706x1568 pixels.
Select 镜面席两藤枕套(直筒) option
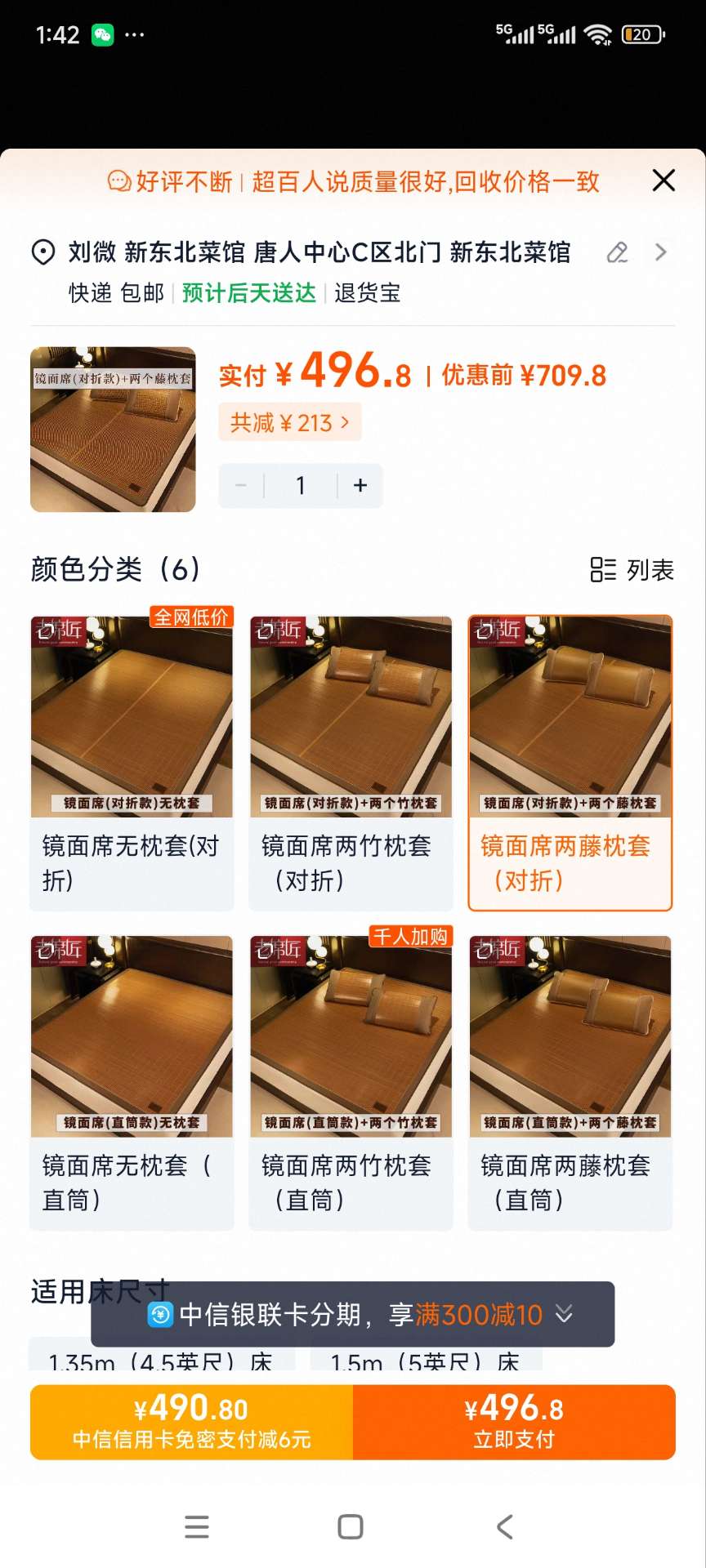point(570,1082)
